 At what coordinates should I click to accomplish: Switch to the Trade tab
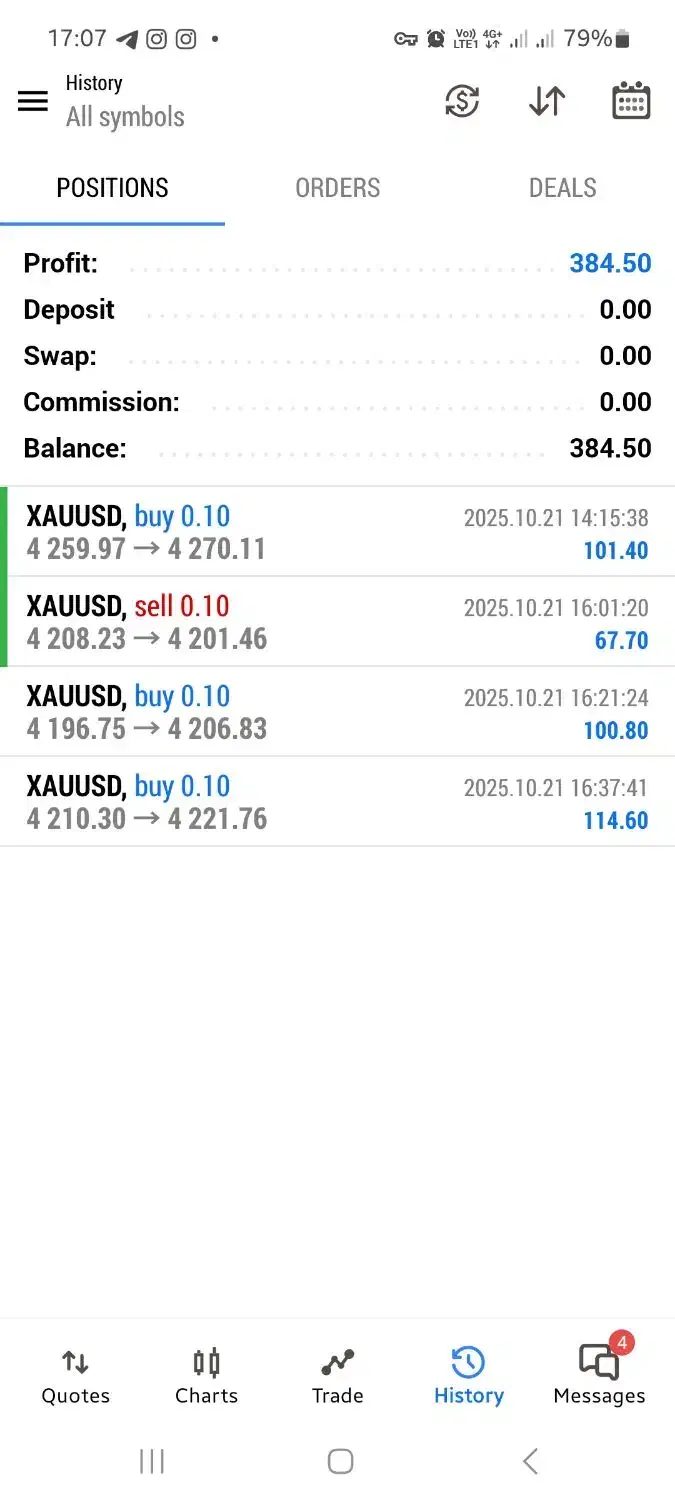pyautogui.click(x=337, y=1376)
